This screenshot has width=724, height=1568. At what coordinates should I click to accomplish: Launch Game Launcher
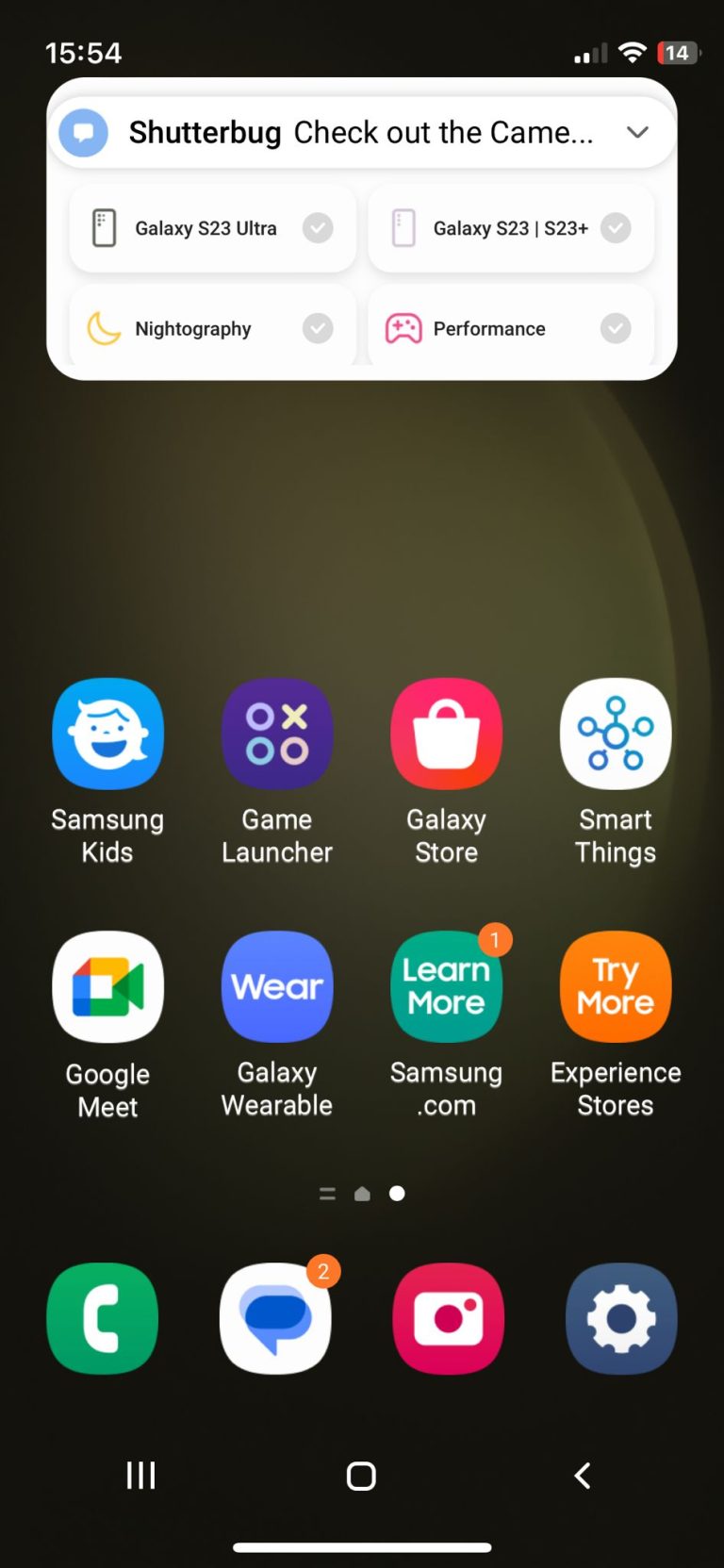tap(276, 734)
